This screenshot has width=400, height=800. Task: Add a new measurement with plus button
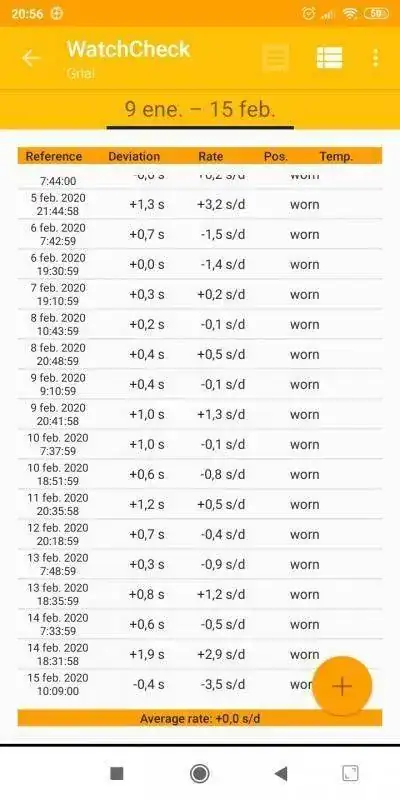[342, 686]
